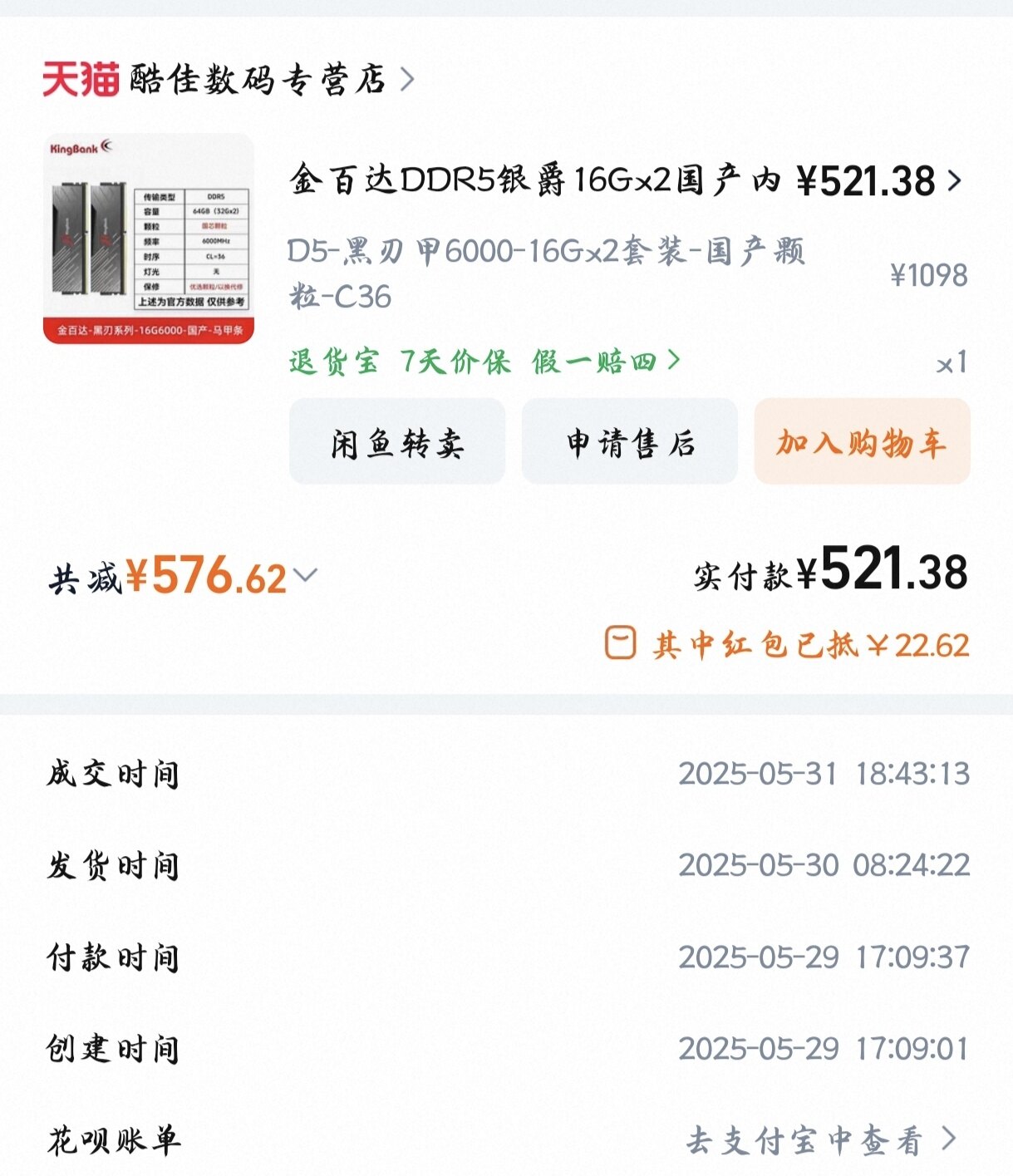Open the 金百达 memory product thumbnail
Viewport: 1013px width, 1176px height.
pyautogui.click(x=149, y=239)
